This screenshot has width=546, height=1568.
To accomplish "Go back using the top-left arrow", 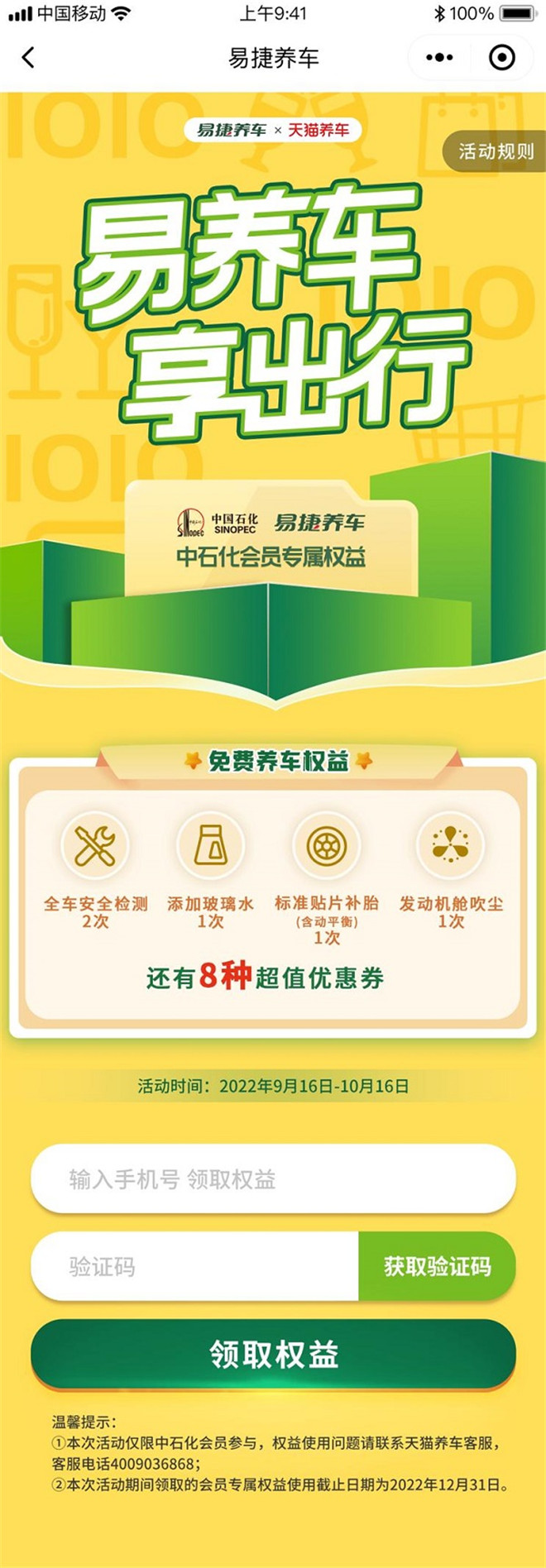I will pos(28,57).
